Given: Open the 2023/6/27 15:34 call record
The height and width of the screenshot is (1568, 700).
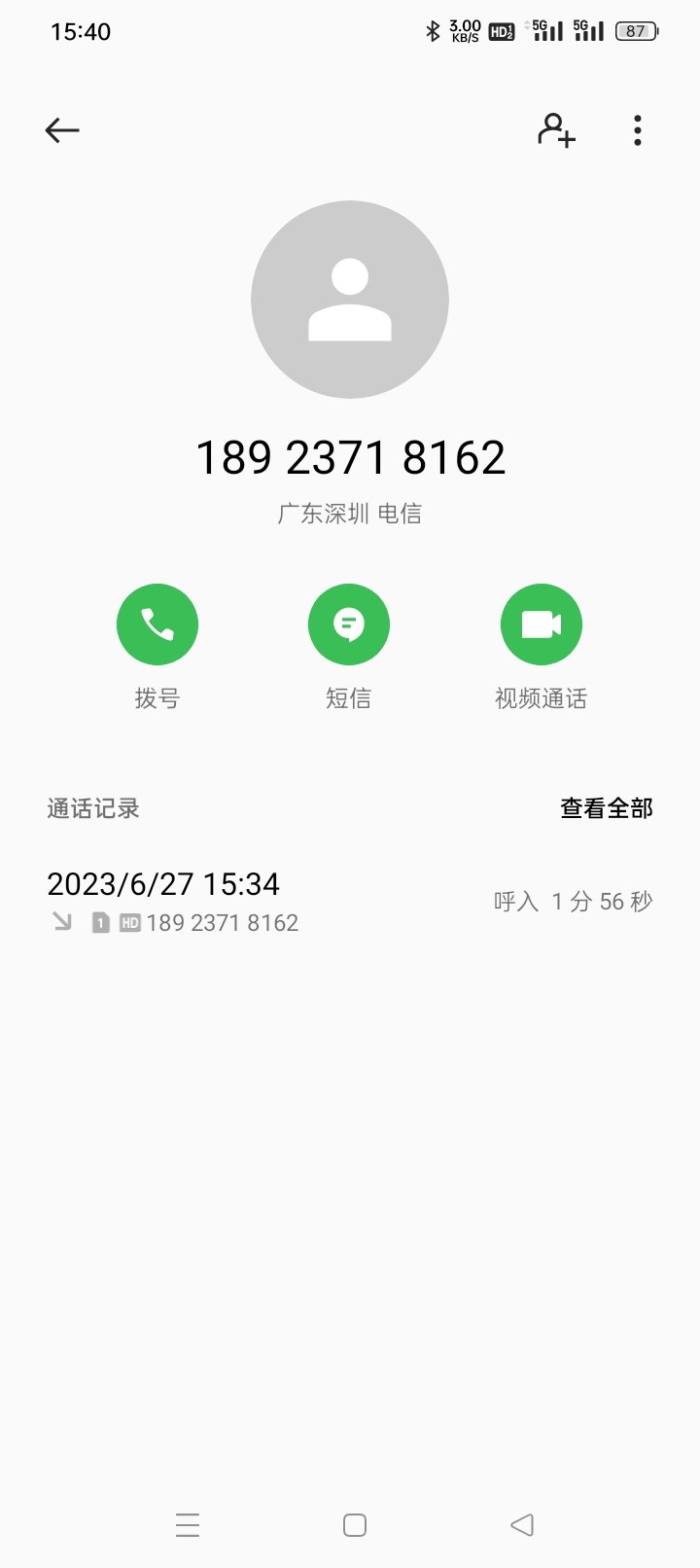Looking at the screenshot, I should [x=350, y=902].
